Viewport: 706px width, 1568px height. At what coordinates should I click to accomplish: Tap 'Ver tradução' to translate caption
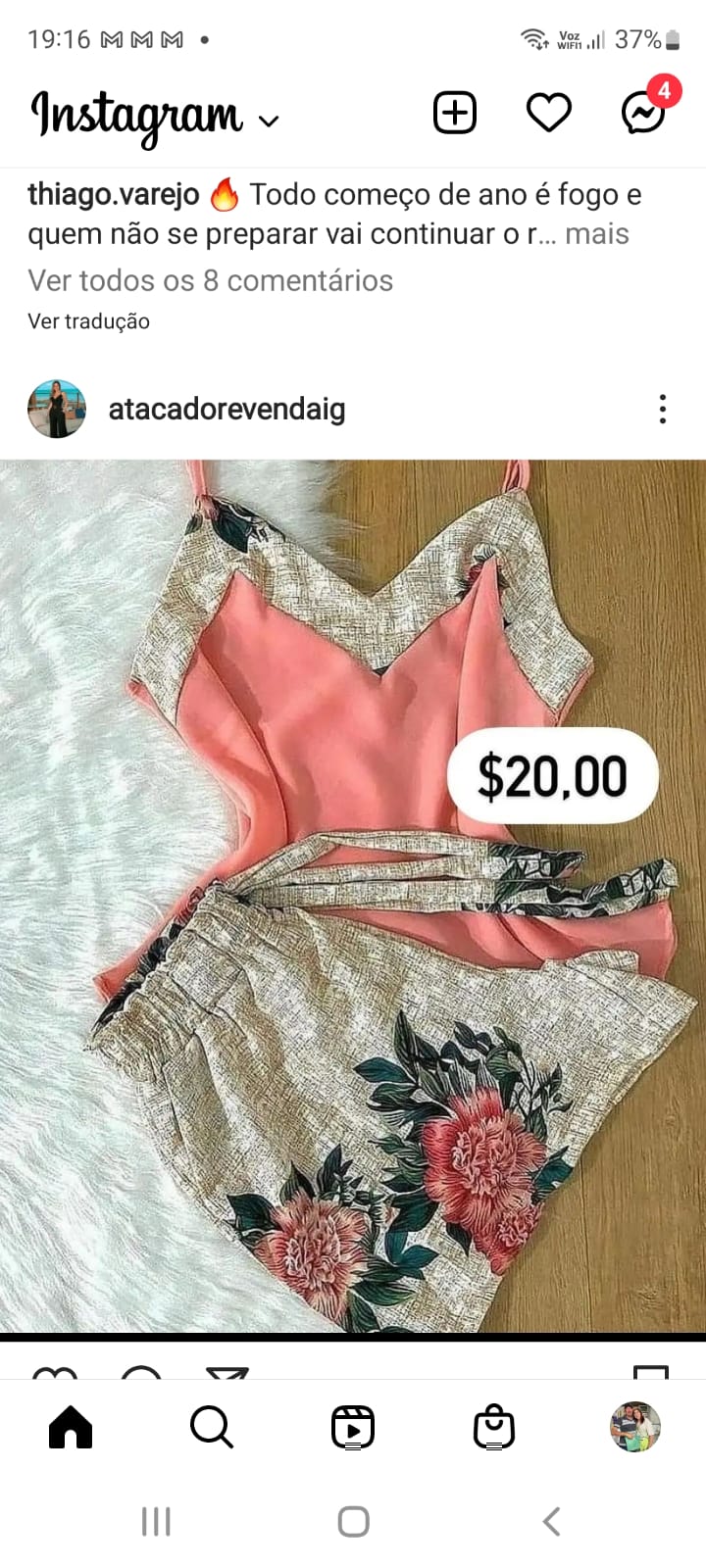pos(88,321)
